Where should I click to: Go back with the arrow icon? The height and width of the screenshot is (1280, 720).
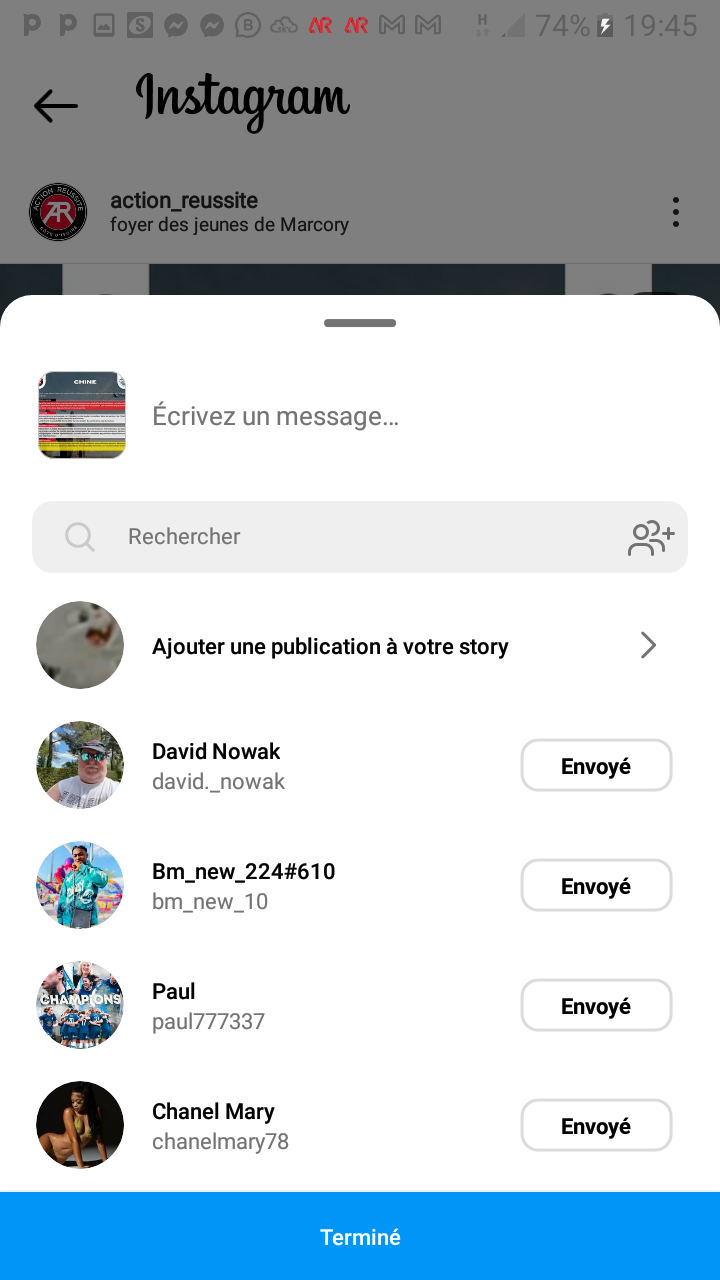[56, 105]
